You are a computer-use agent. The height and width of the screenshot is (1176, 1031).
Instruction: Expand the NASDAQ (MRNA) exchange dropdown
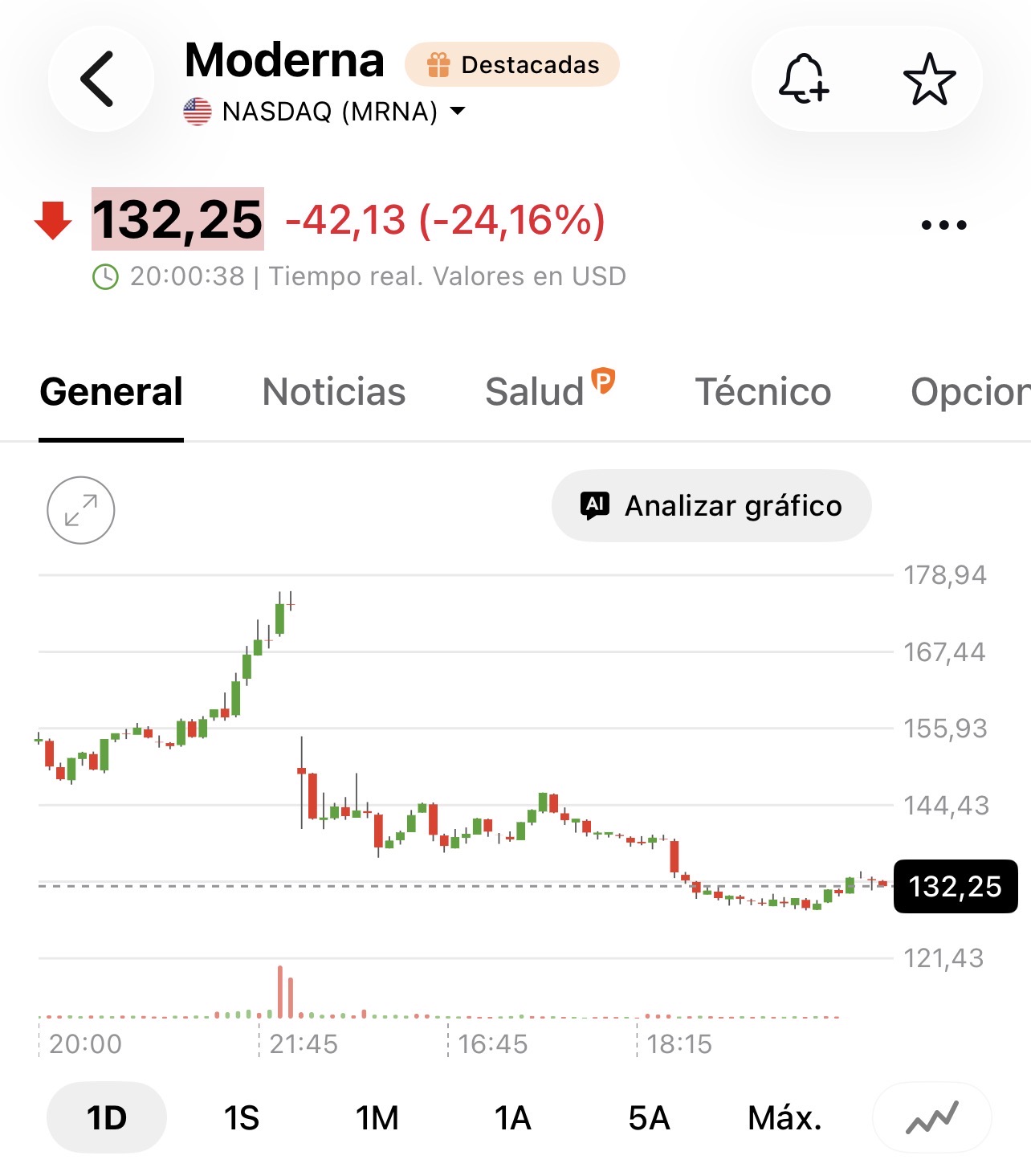click(324, 112)
